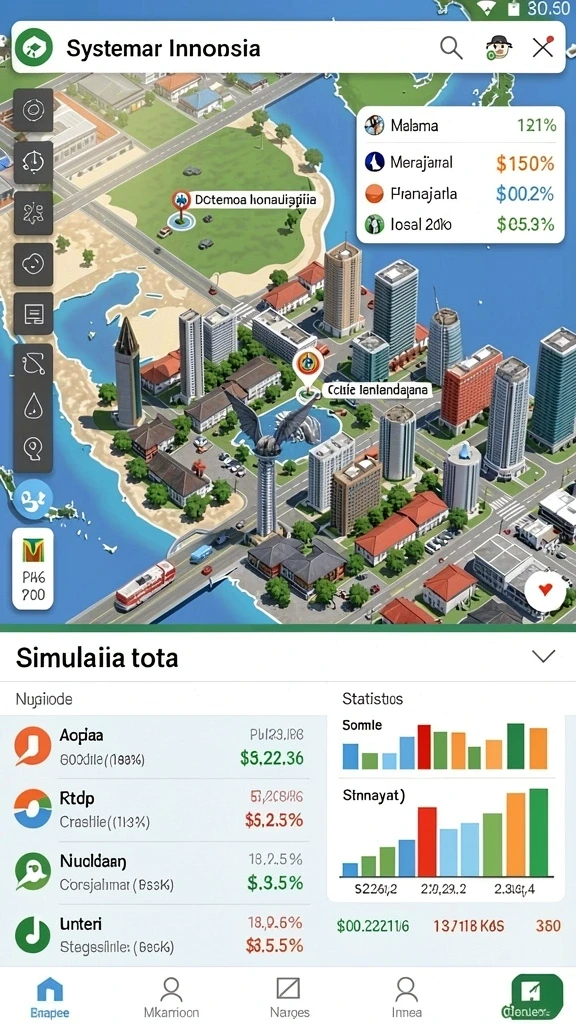Open the profile avatar in top bar
The height and width of the screenshot is (1024, 576).
click(498, 48)
